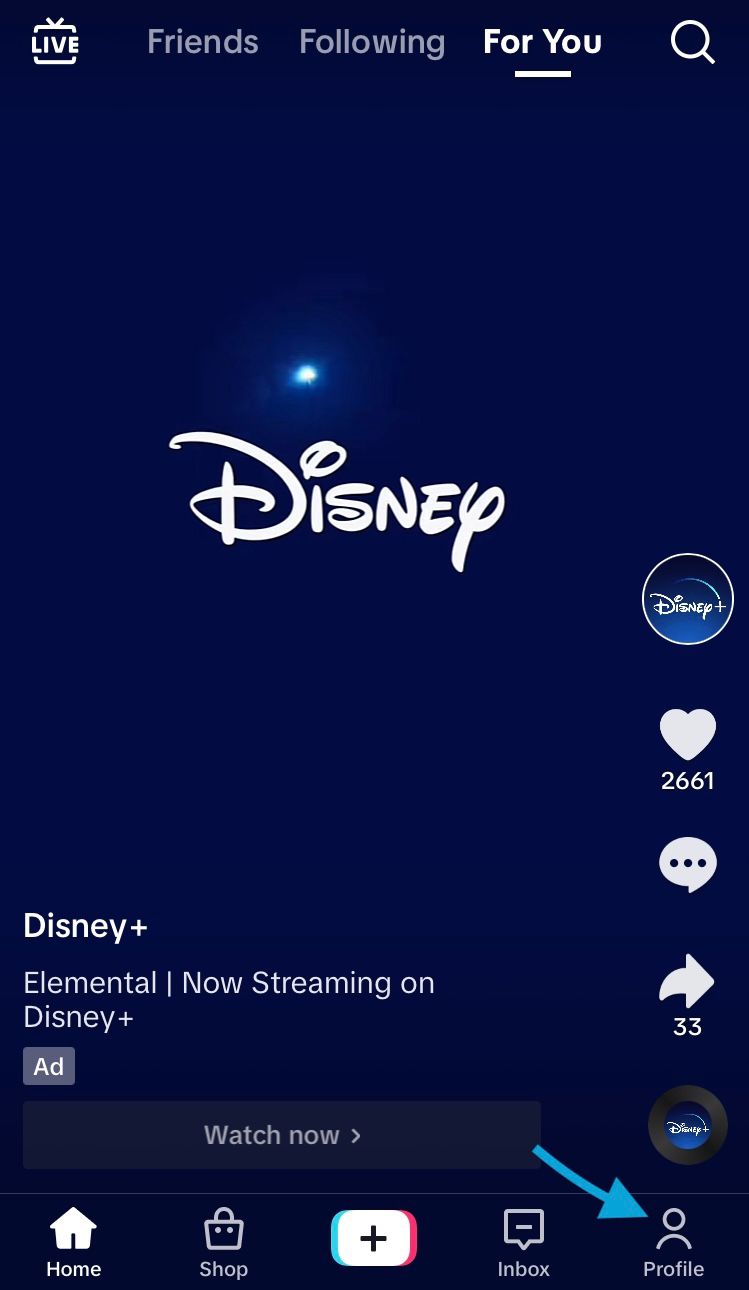Open the spinning sound disc
The image size is (749, 1290).
click(x=688, y=1125)
